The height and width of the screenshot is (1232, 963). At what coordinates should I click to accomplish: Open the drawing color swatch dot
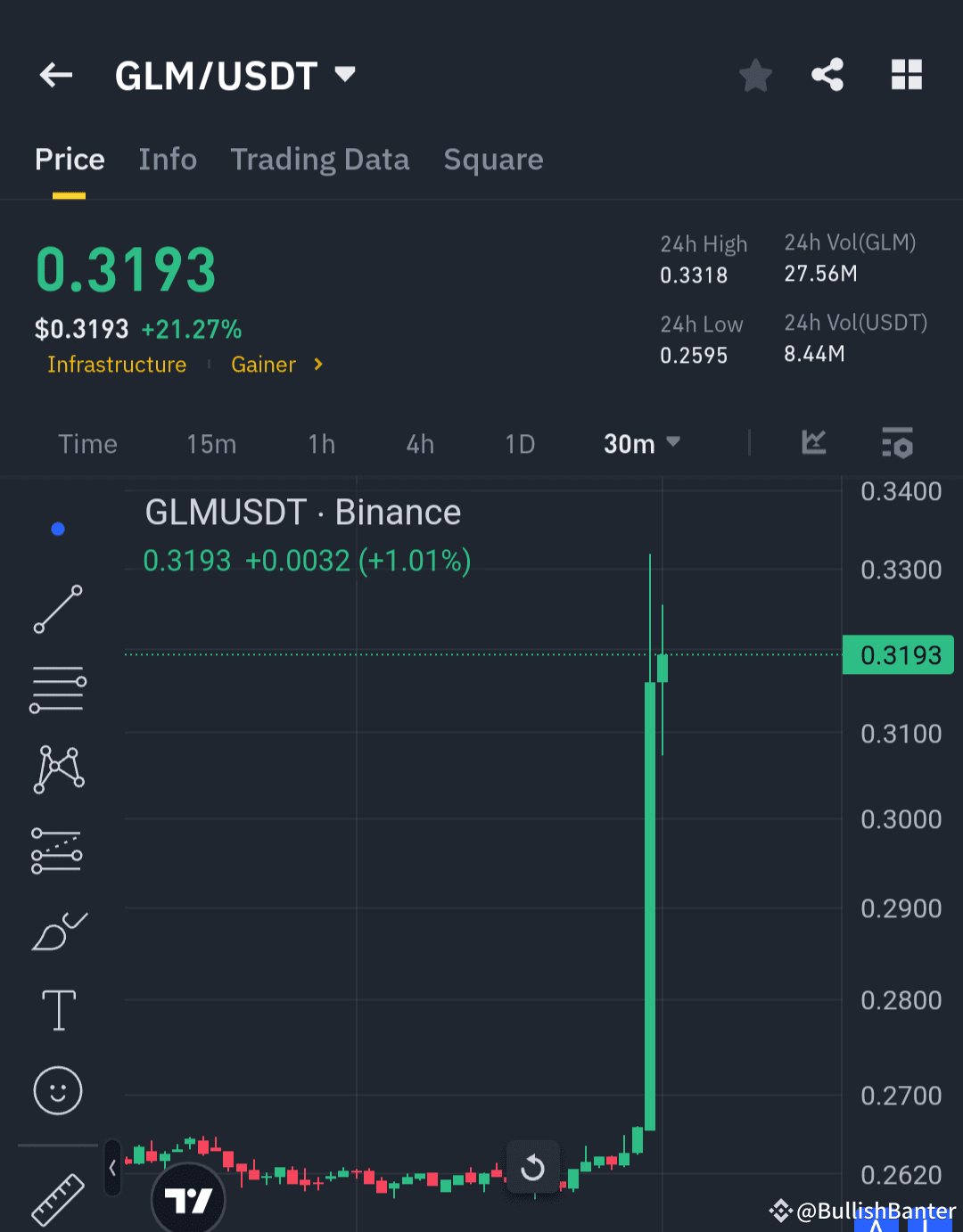58,528
